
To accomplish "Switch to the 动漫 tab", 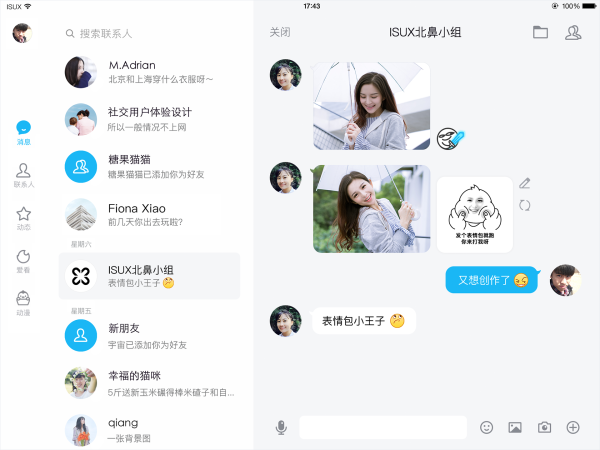I will [23, 303].
